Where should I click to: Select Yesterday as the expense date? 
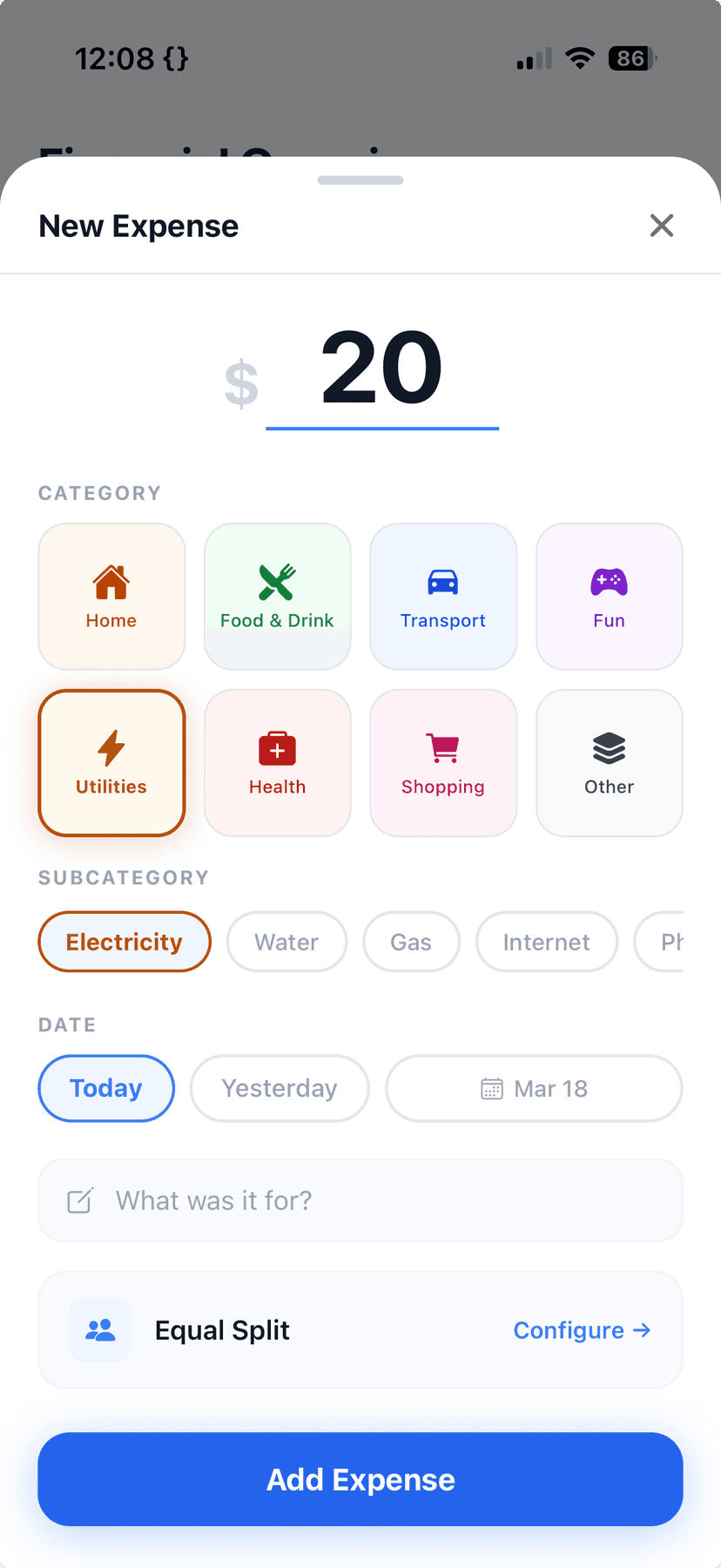pyautogui.click(x=279, y=1088)
